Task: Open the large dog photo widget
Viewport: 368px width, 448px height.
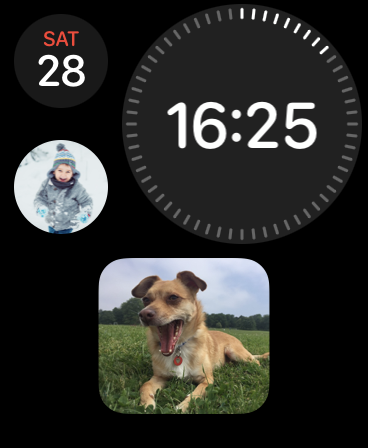Action: 184,336
